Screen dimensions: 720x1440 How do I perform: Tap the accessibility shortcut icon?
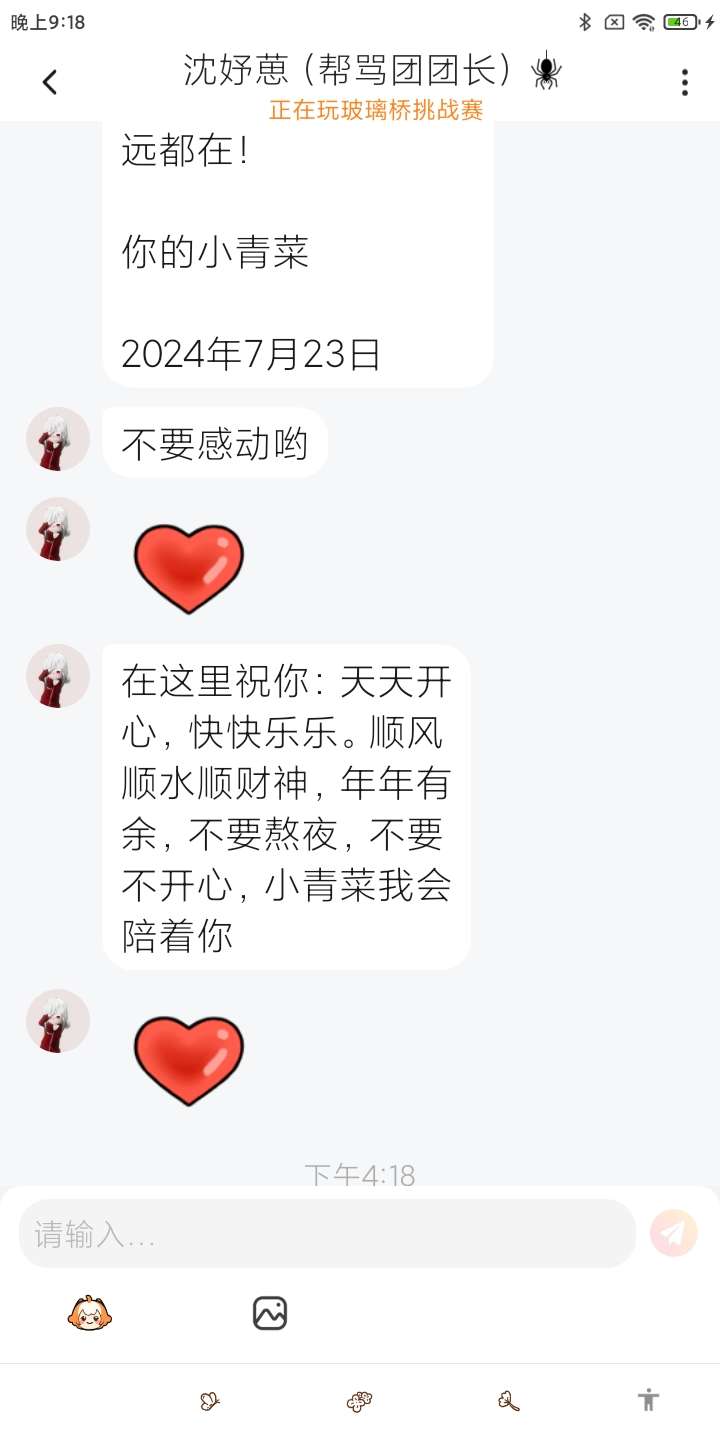pyautogui.click(x=648, y=1400)
